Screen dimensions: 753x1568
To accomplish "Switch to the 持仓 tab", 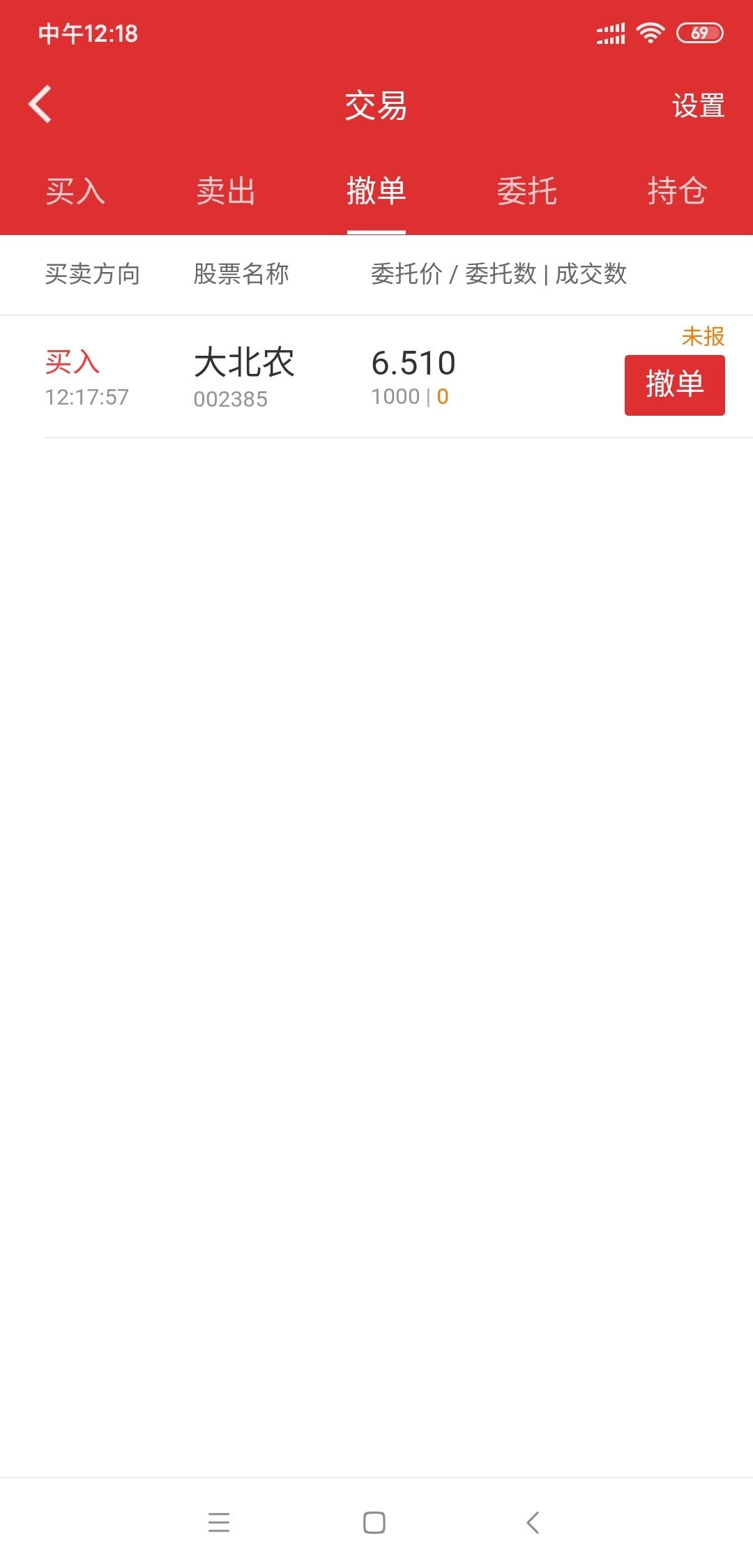I will pos(677,191).
